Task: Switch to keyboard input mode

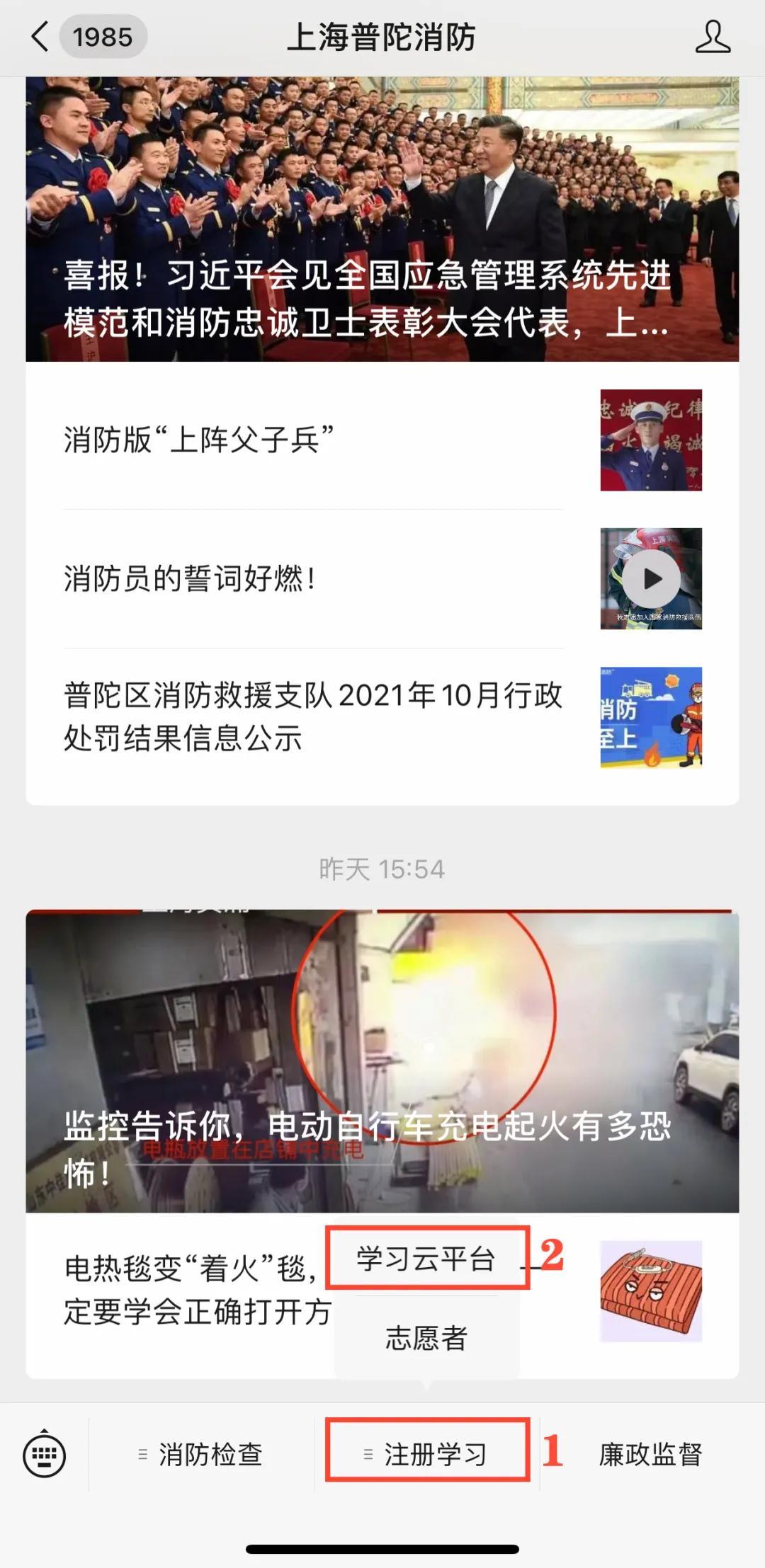Action: tap(45, 1455)
